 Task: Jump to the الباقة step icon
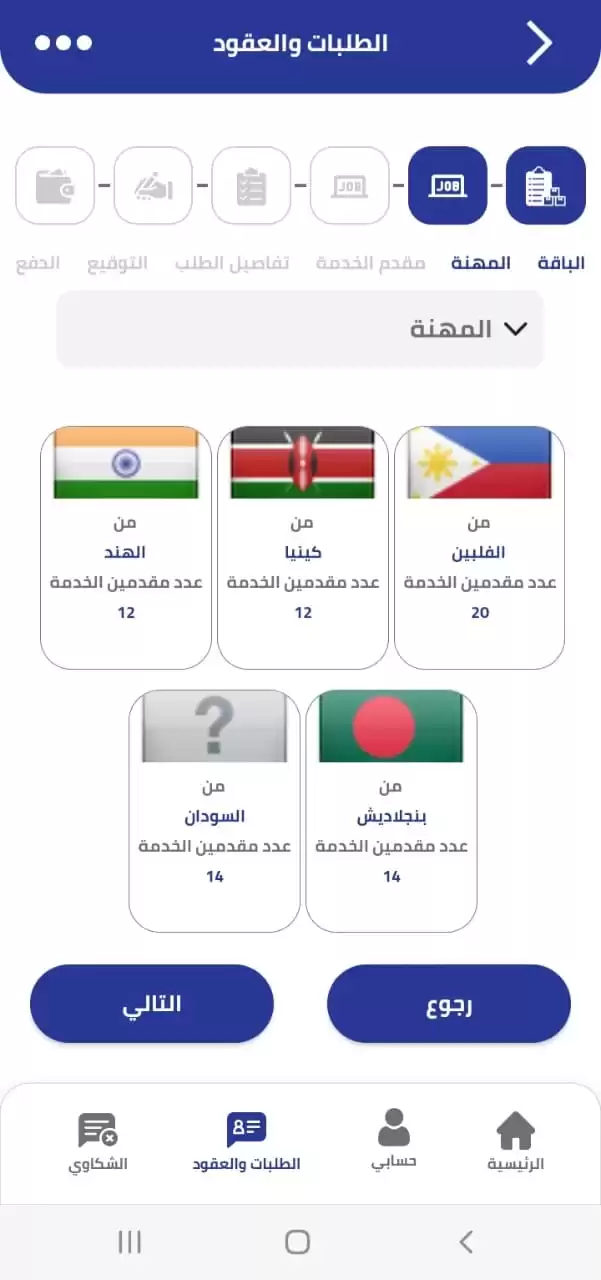[545, 186]
